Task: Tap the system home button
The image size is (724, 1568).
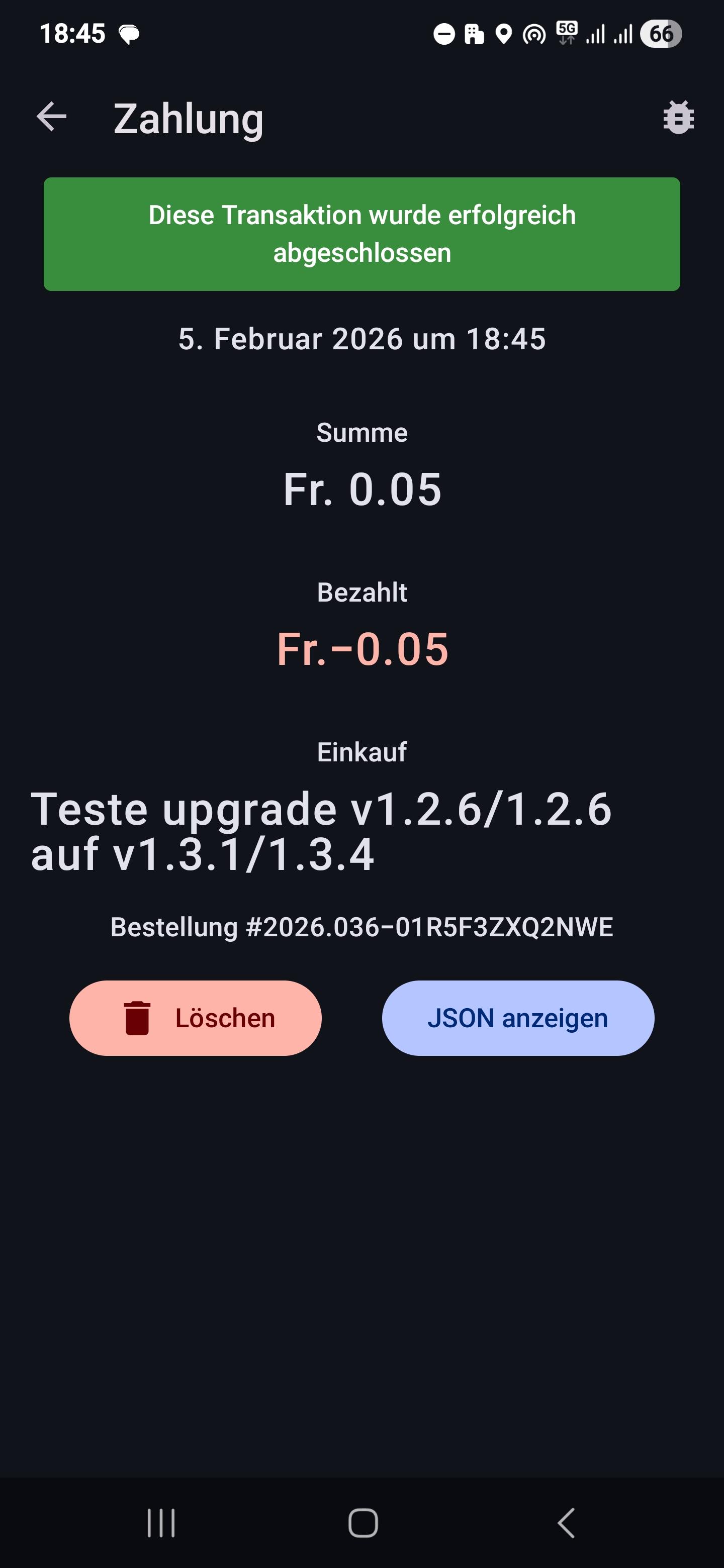Action: (363, 1523)
